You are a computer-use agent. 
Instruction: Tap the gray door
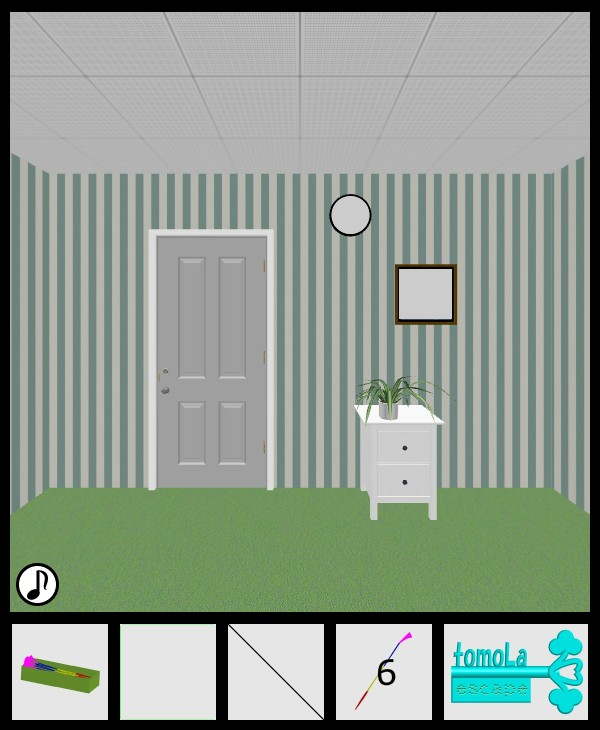pos(212,360)
